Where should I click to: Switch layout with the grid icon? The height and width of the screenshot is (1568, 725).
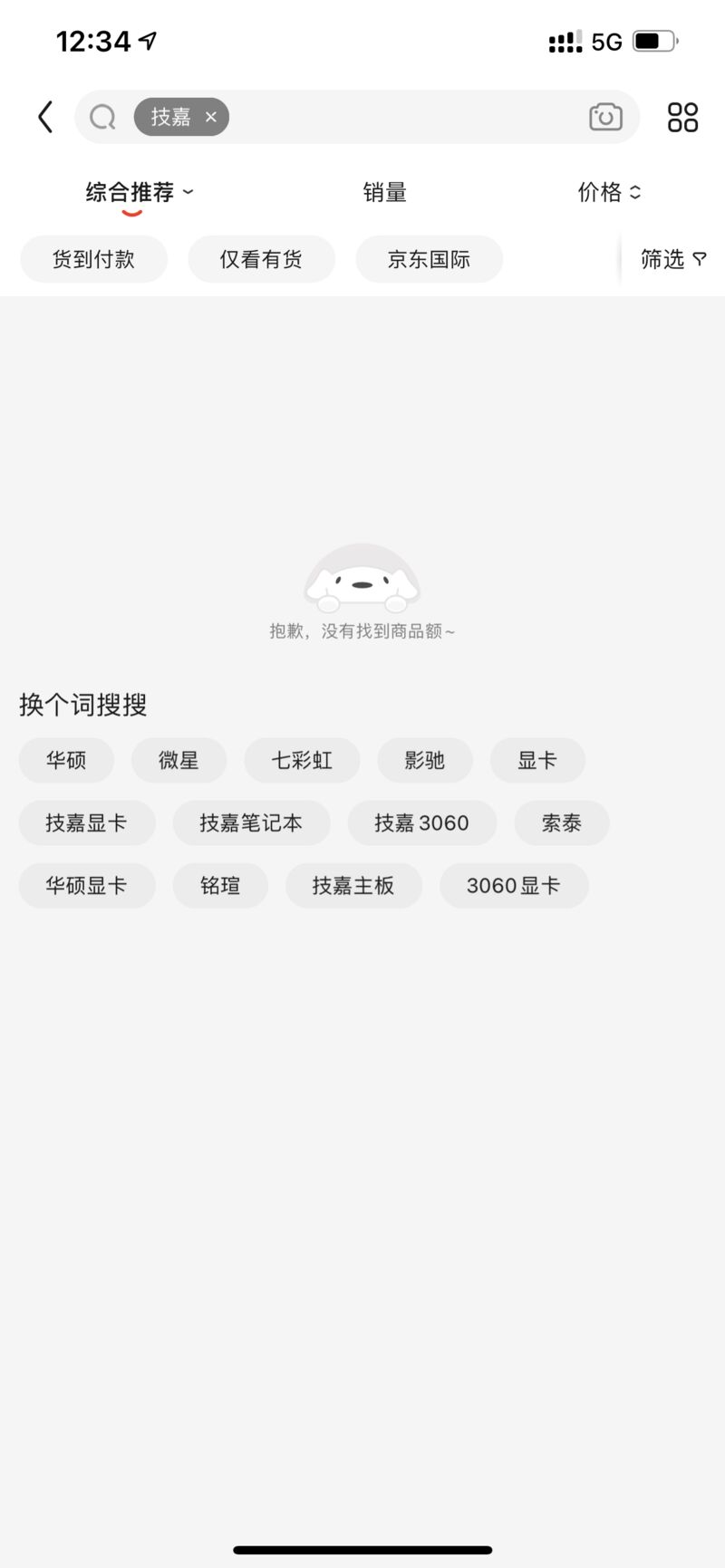point(682,117)
